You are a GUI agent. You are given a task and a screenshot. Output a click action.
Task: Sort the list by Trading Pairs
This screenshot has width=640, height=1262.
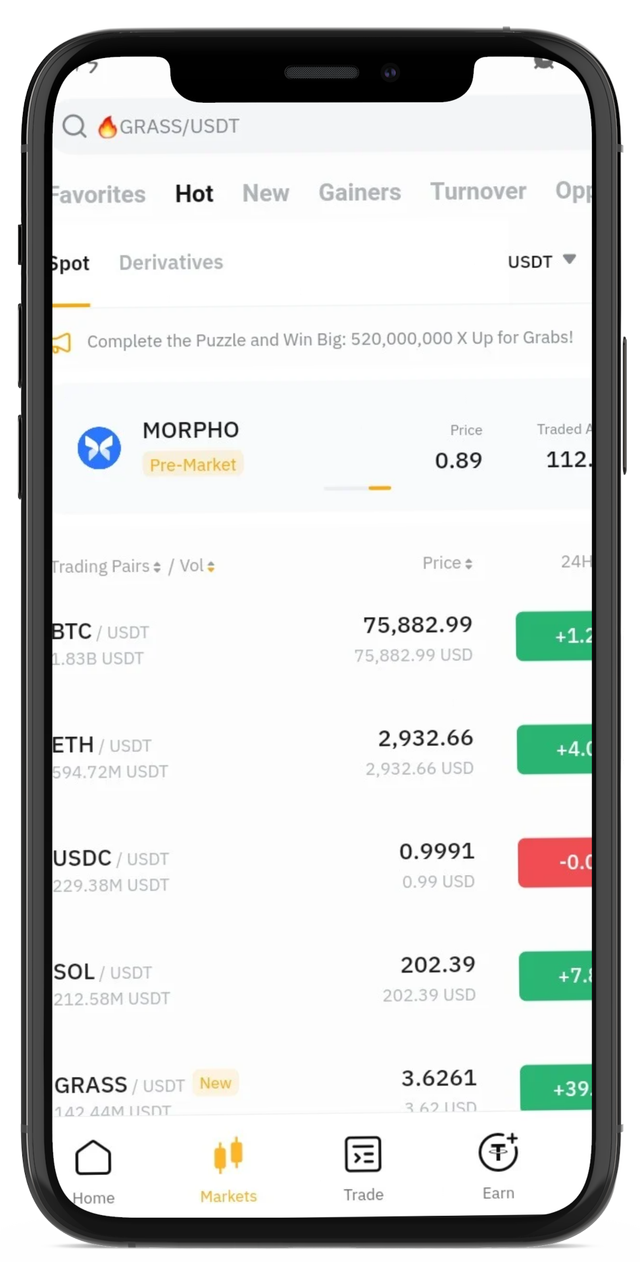pos(106,567)
